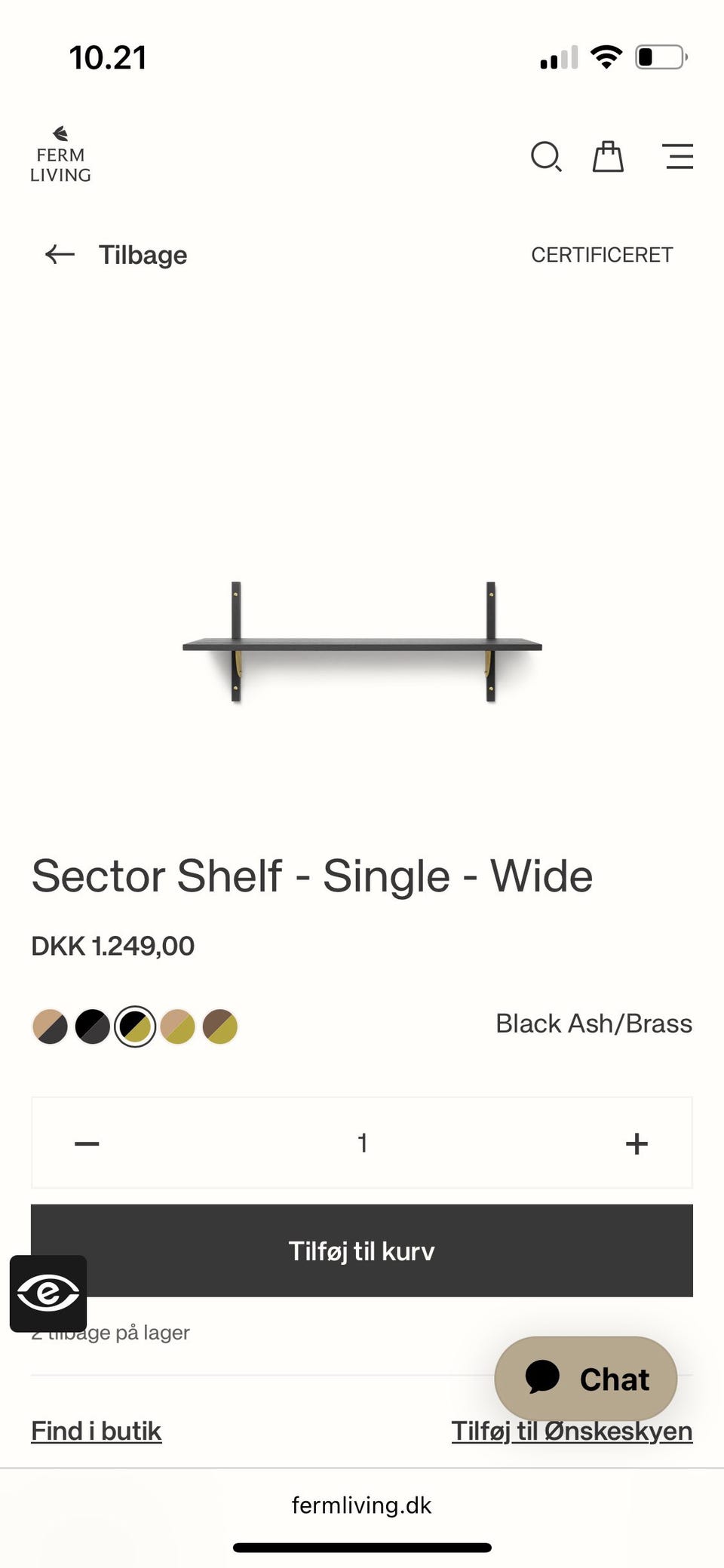Tap Tilføj til kurv to add to cart

pyautogui.click(x=362, y=1250)
